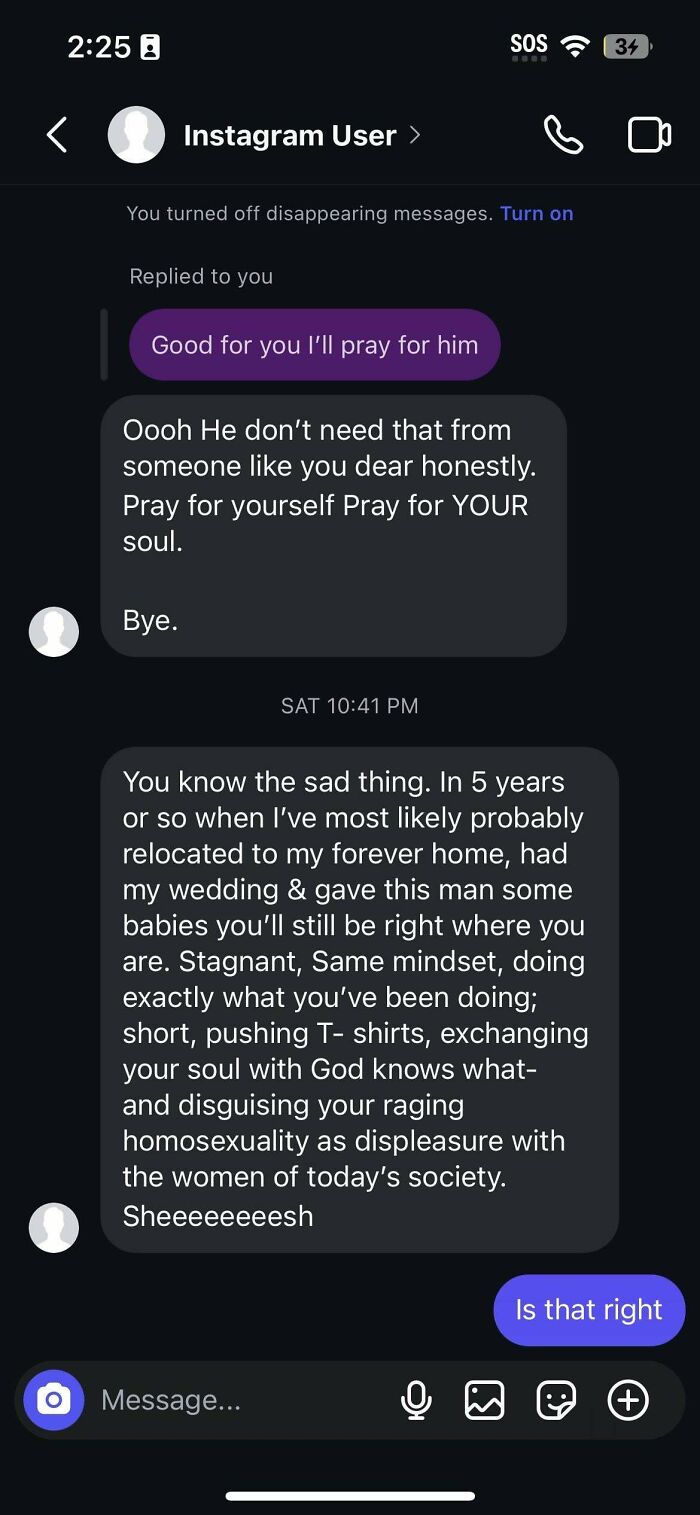Turn on disappearing messages
Viewport: 700px width, 1515px height.
(537, 213)
